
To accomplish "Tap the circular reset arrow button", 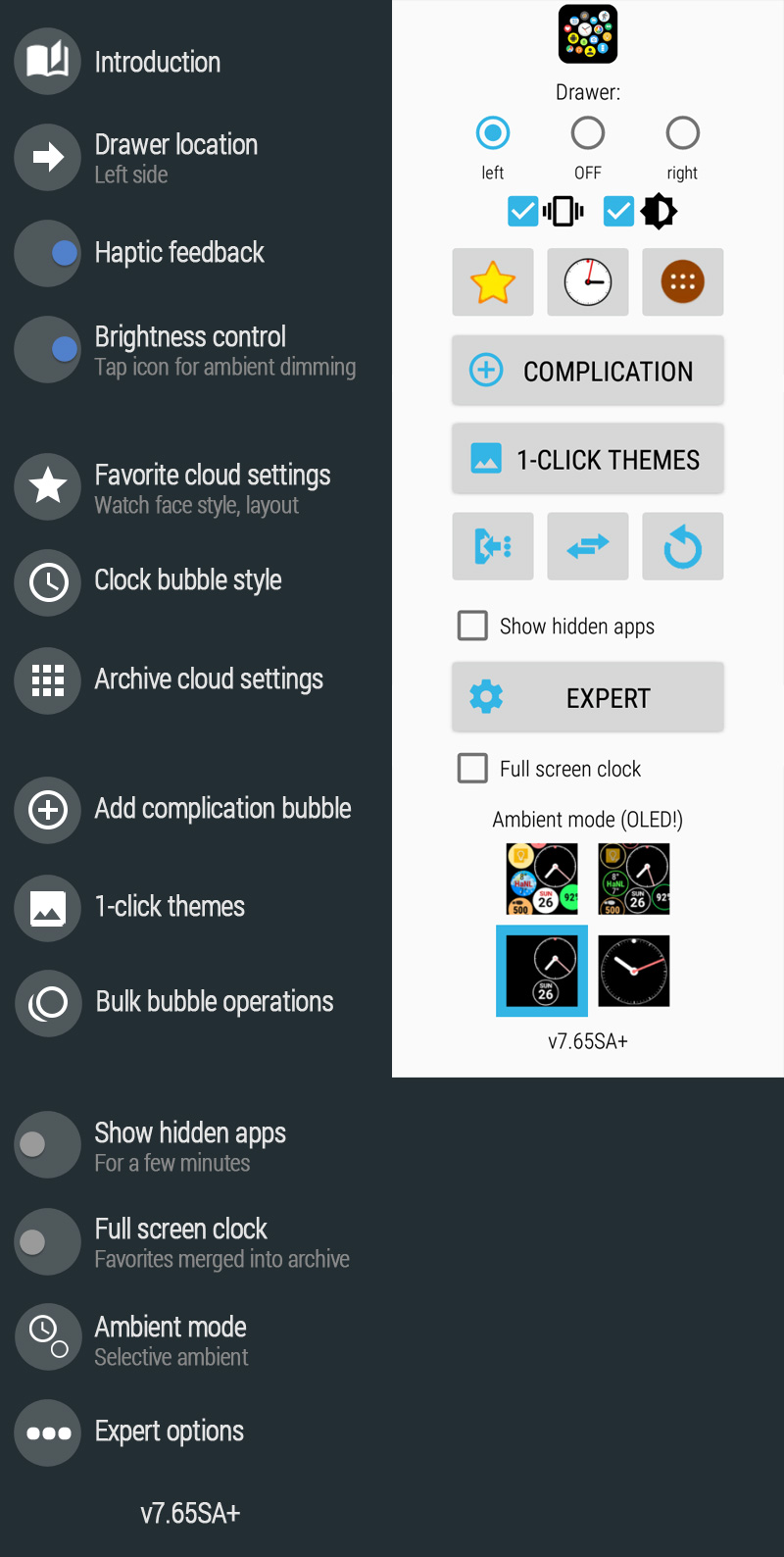I will (x=683, y=546).
